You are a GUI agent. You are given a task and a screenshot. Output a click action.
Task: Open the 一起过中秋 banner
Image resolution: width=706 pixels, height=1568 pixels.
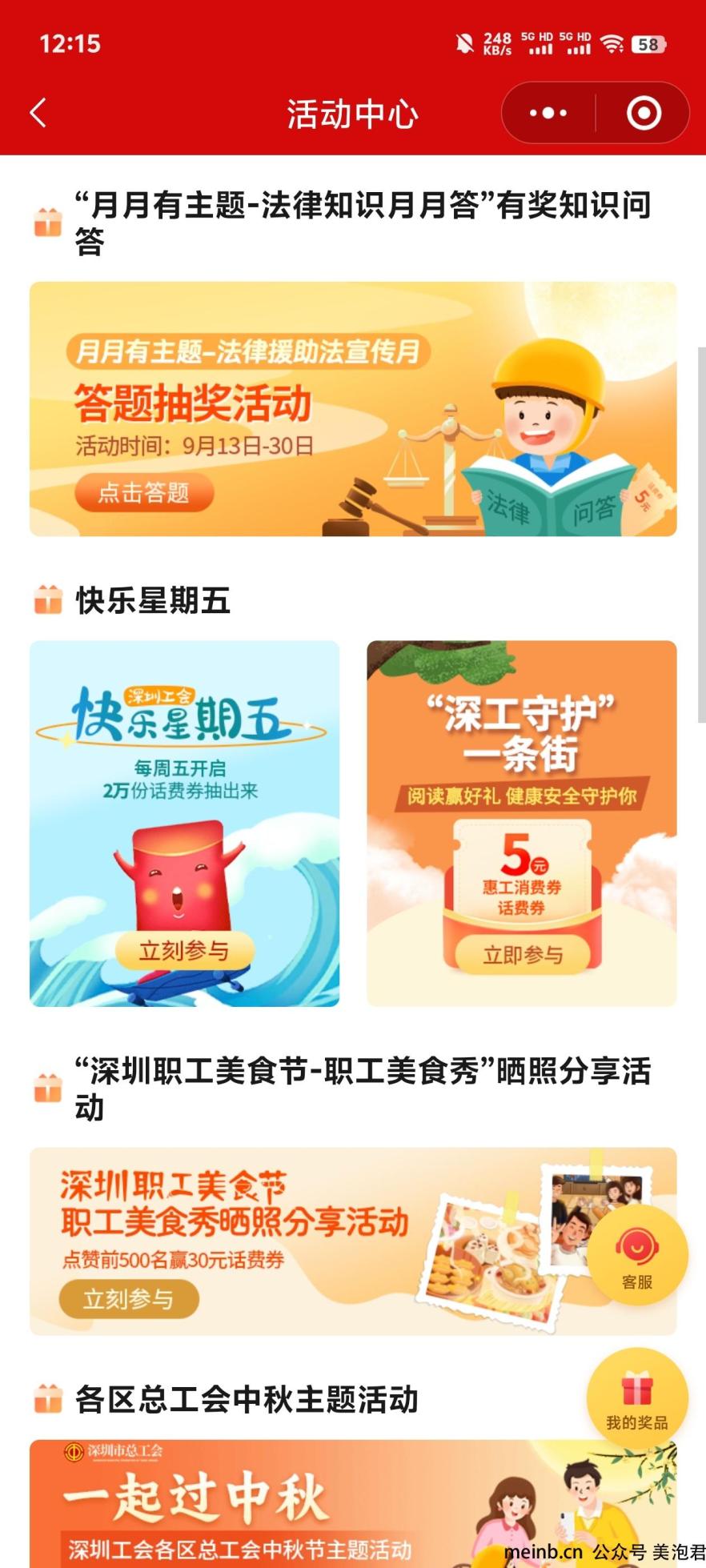click(353, 1503)
